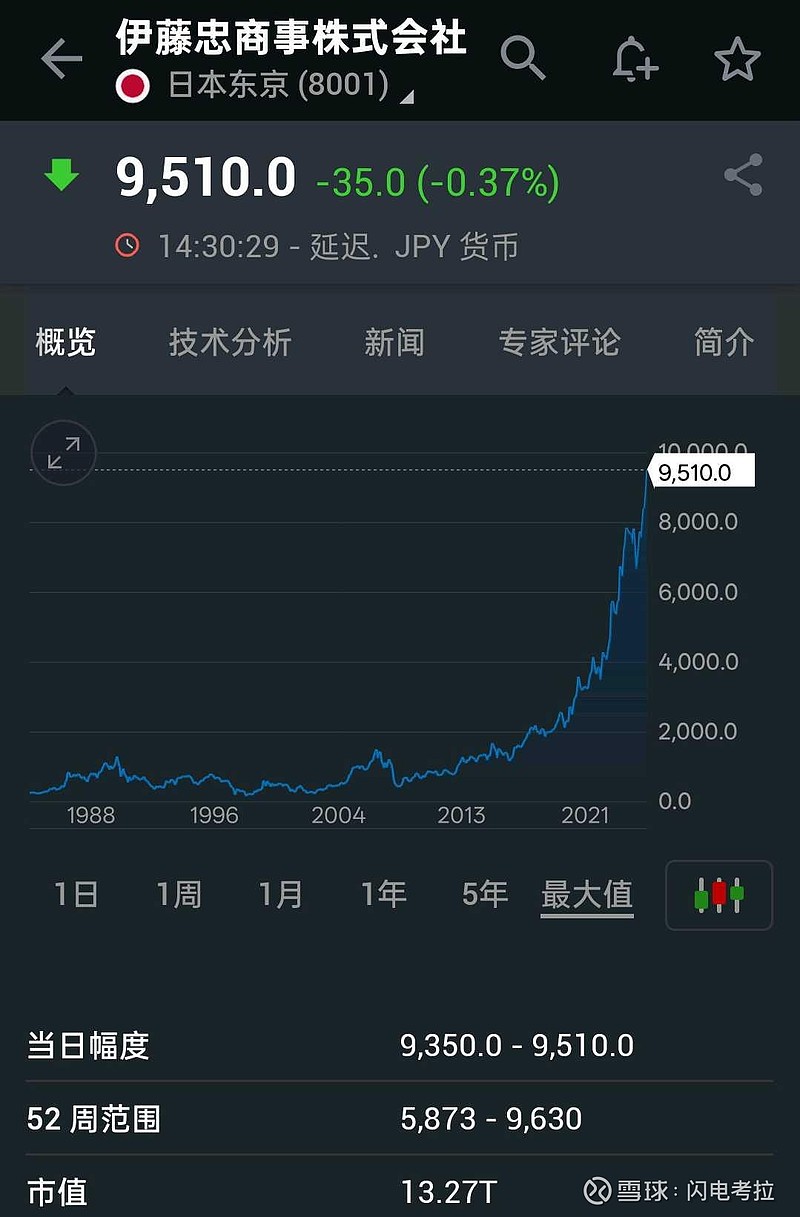The height and width of the screenshot is (1217, 800).
Task: Select the 1月 chart range
Action: [x=281, y=894]
